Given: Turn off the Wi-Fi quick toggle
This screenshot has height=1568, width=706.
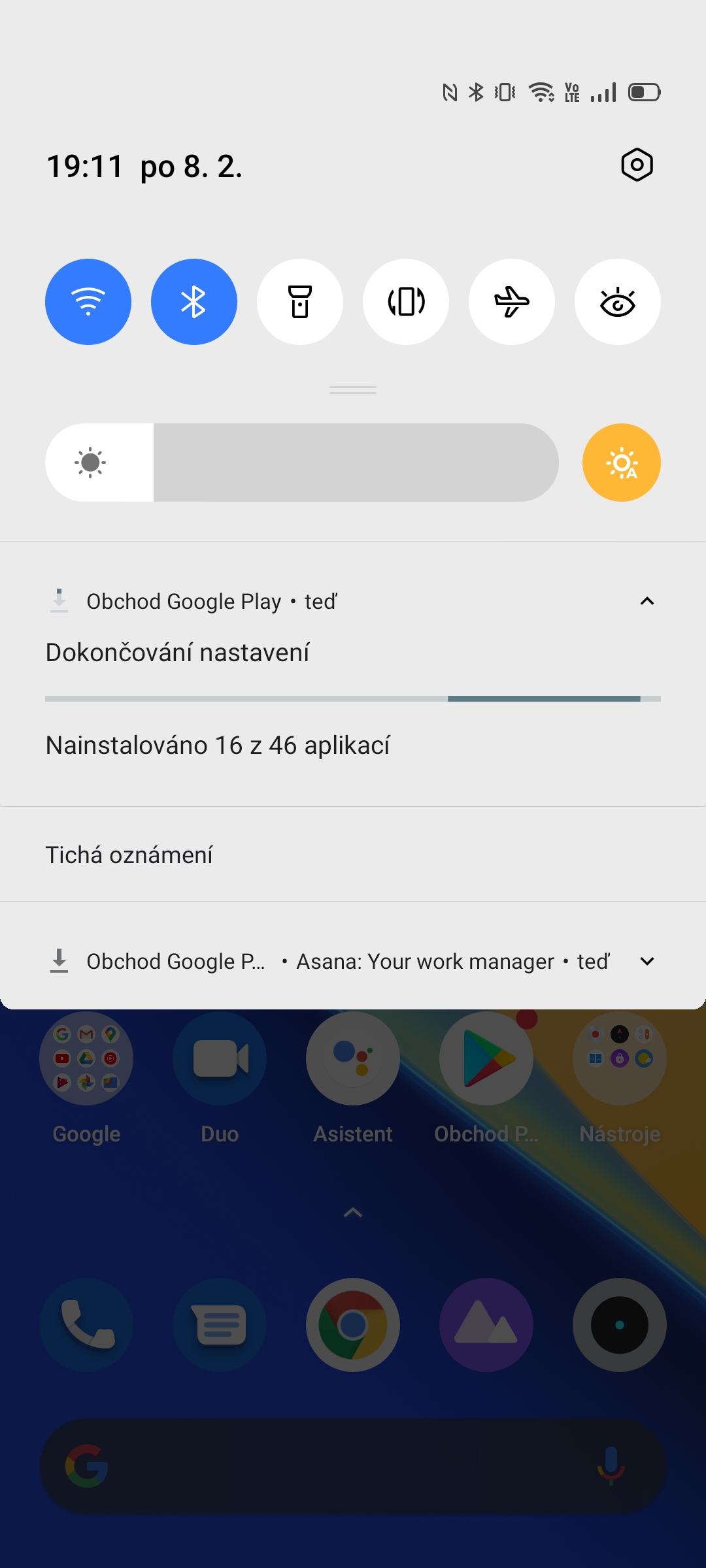Looking at the screenshot, I should coord(88,302).
